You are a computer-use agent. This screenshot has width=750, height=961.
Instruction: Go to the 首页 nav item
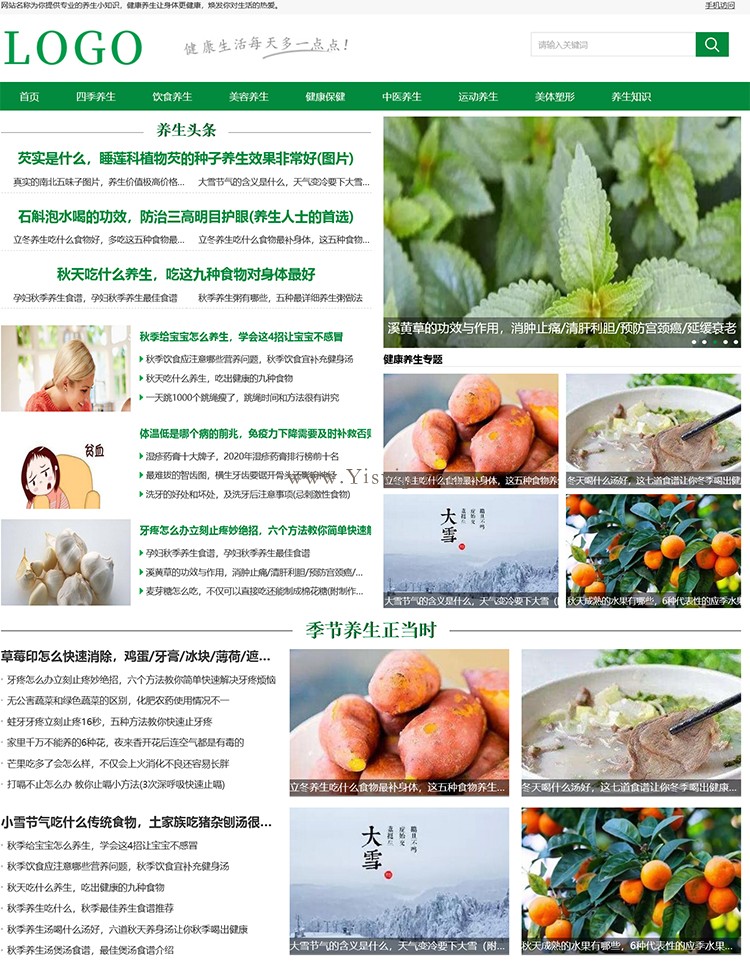point(29,97)
